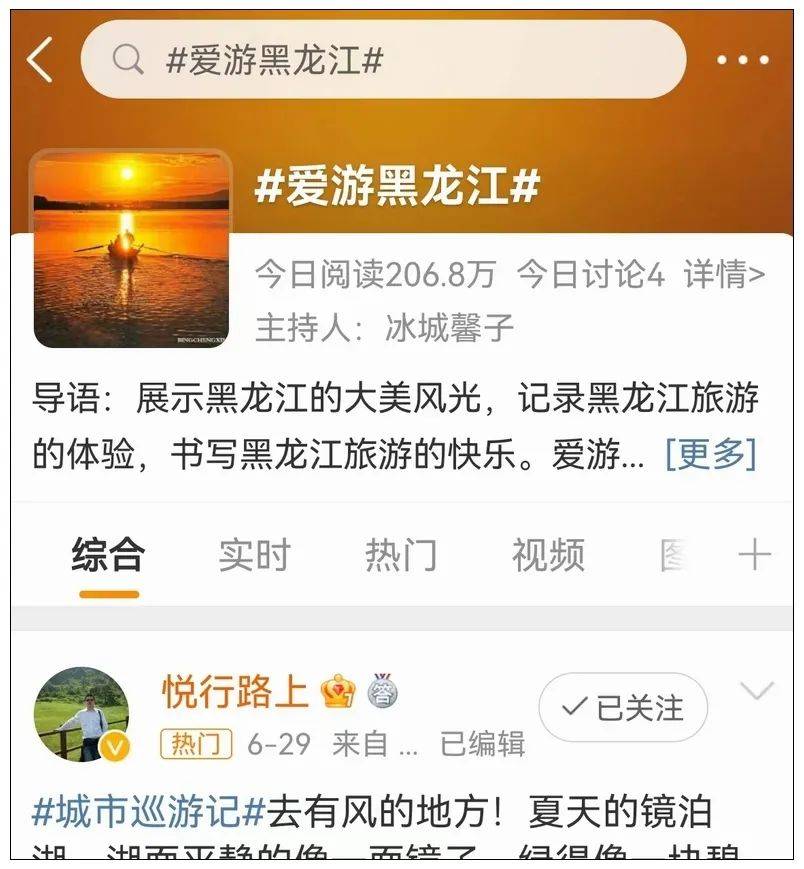
Task: Switch to the 视频 tab
Action: 547,555
